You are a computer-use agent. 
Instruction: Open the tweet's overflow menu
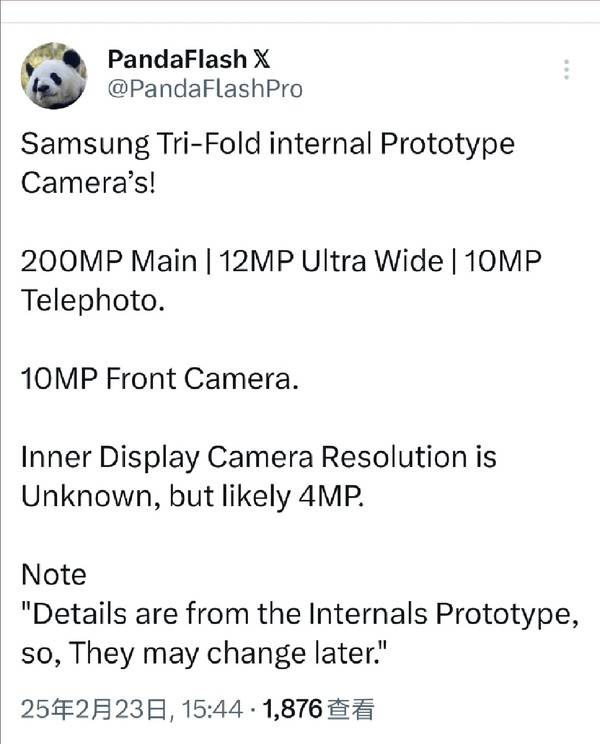click(x=567, y=70)
